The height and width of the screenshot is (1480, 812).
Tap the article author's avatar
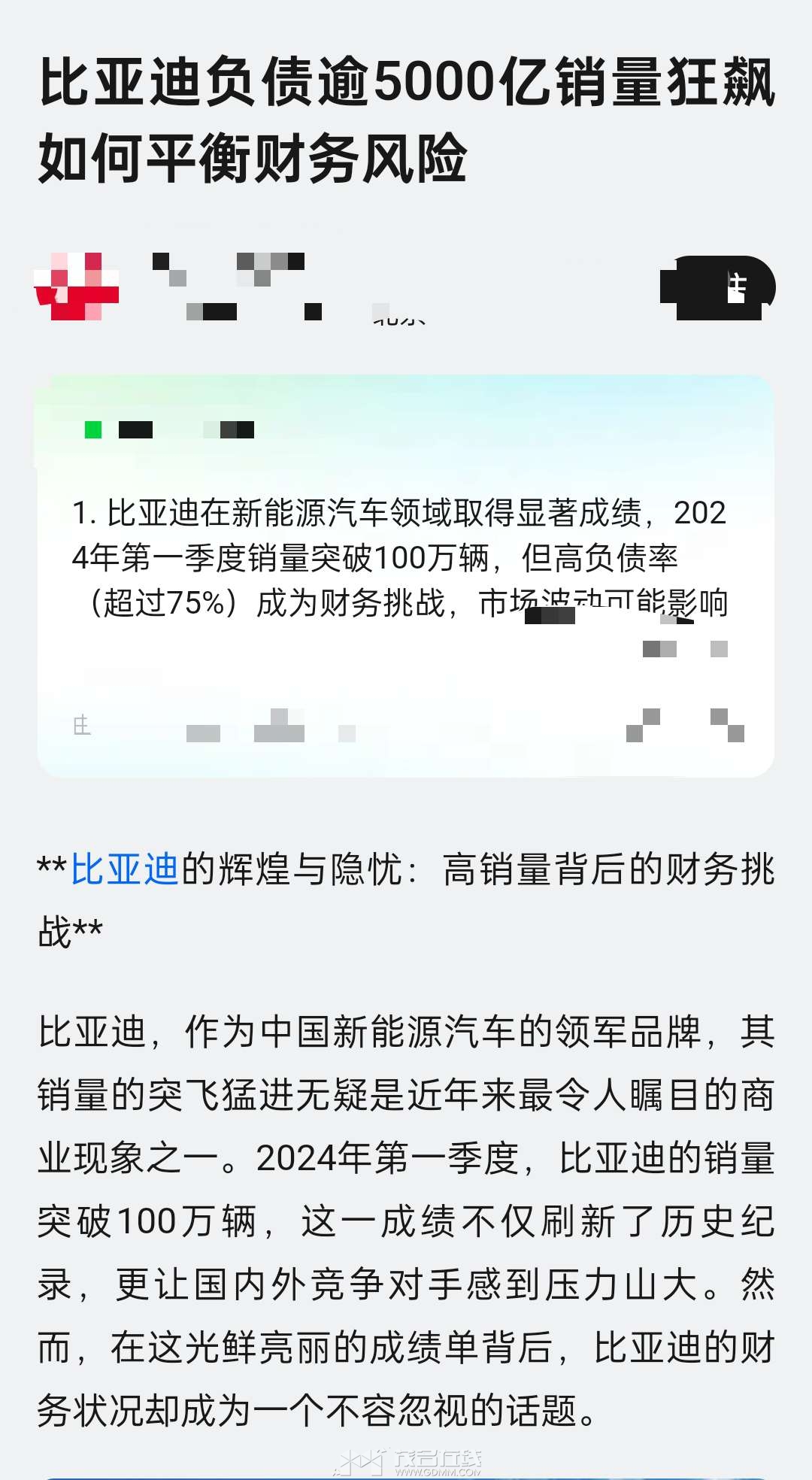[76, 287]
